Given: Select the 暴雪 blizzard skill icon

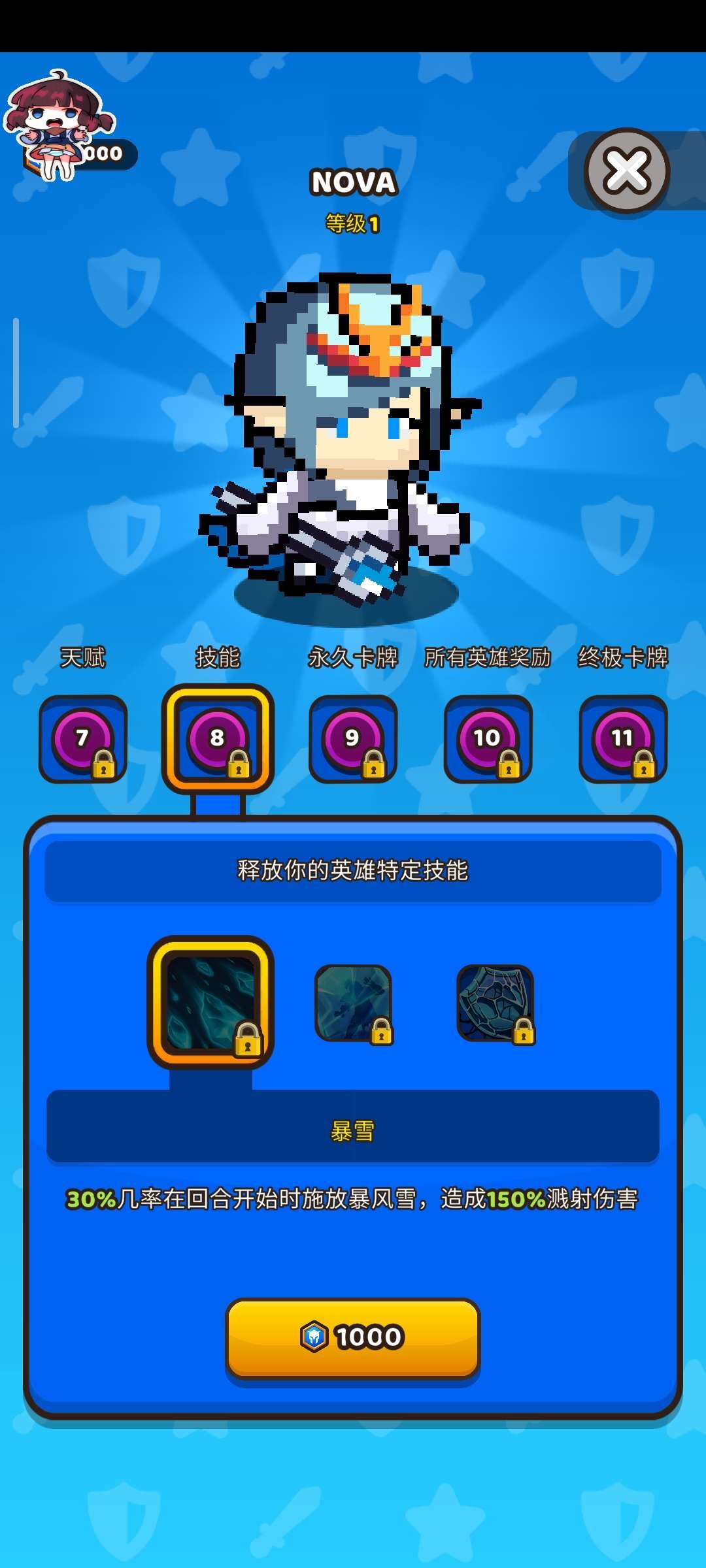Looking at the screenshot, I should pos(210,1003).
